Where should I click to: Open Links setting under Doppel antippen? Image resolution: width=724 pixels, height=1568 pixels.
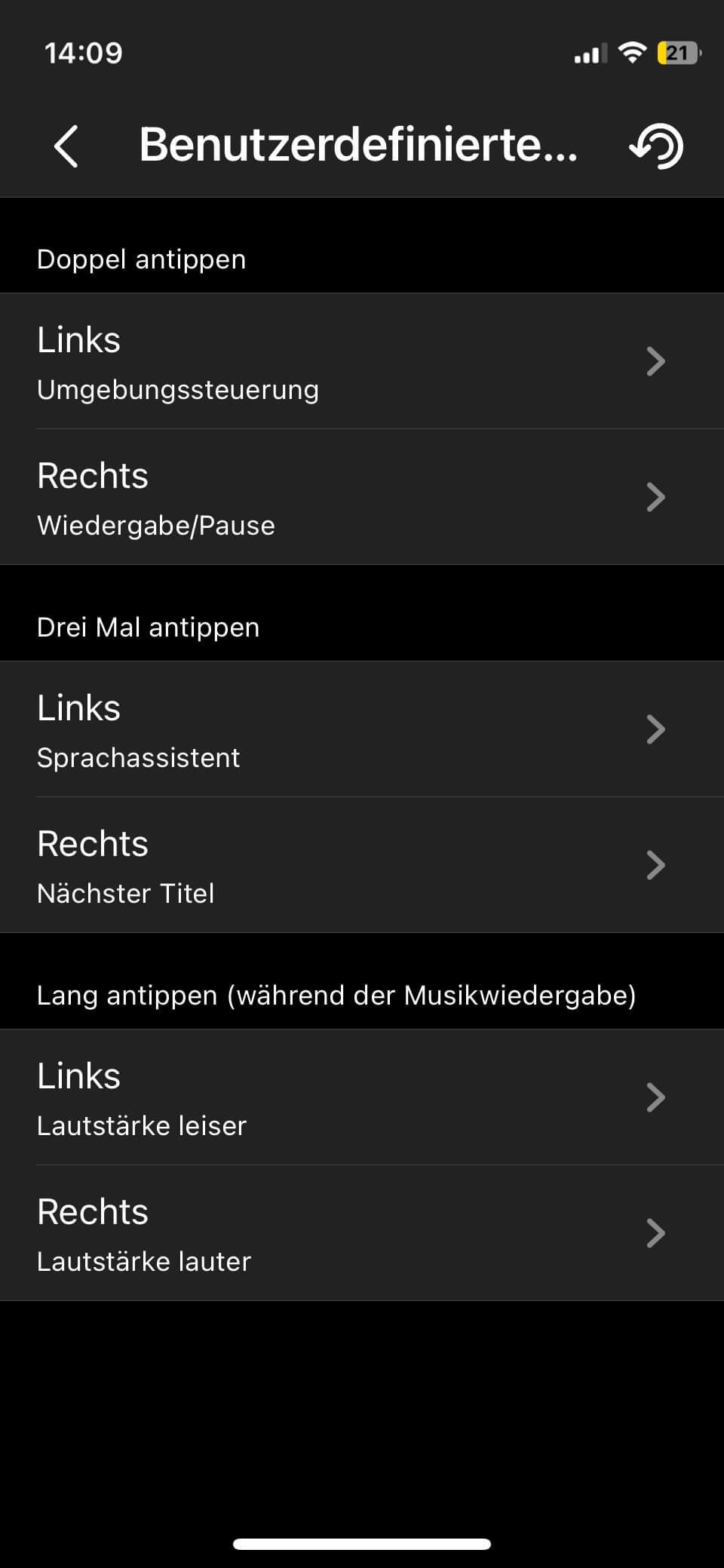point(362,361)
